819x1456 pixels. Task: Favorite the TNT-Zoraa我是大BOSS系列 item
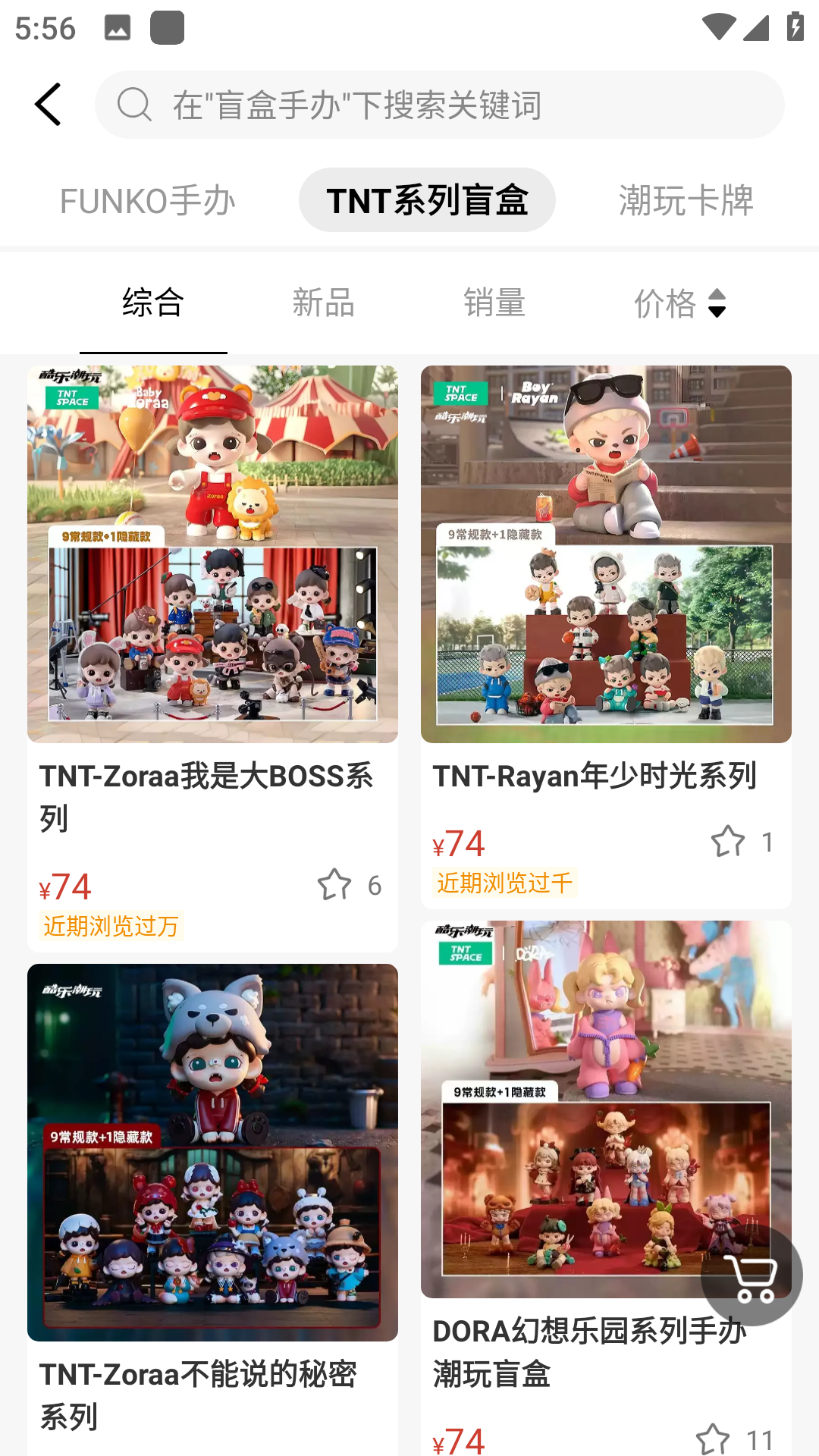coord(334,885)
